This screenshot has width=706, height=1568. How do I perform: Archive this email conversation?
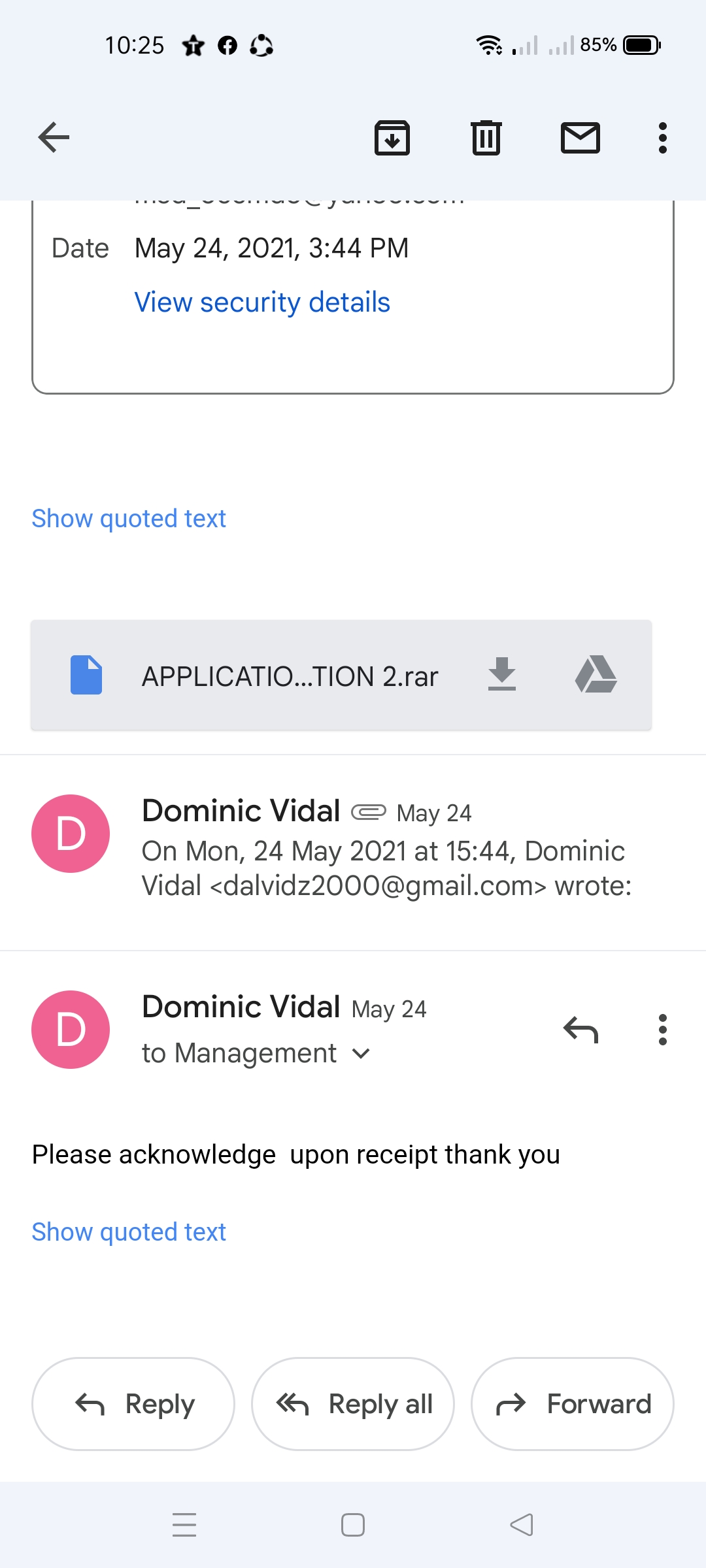coord(392,137)
